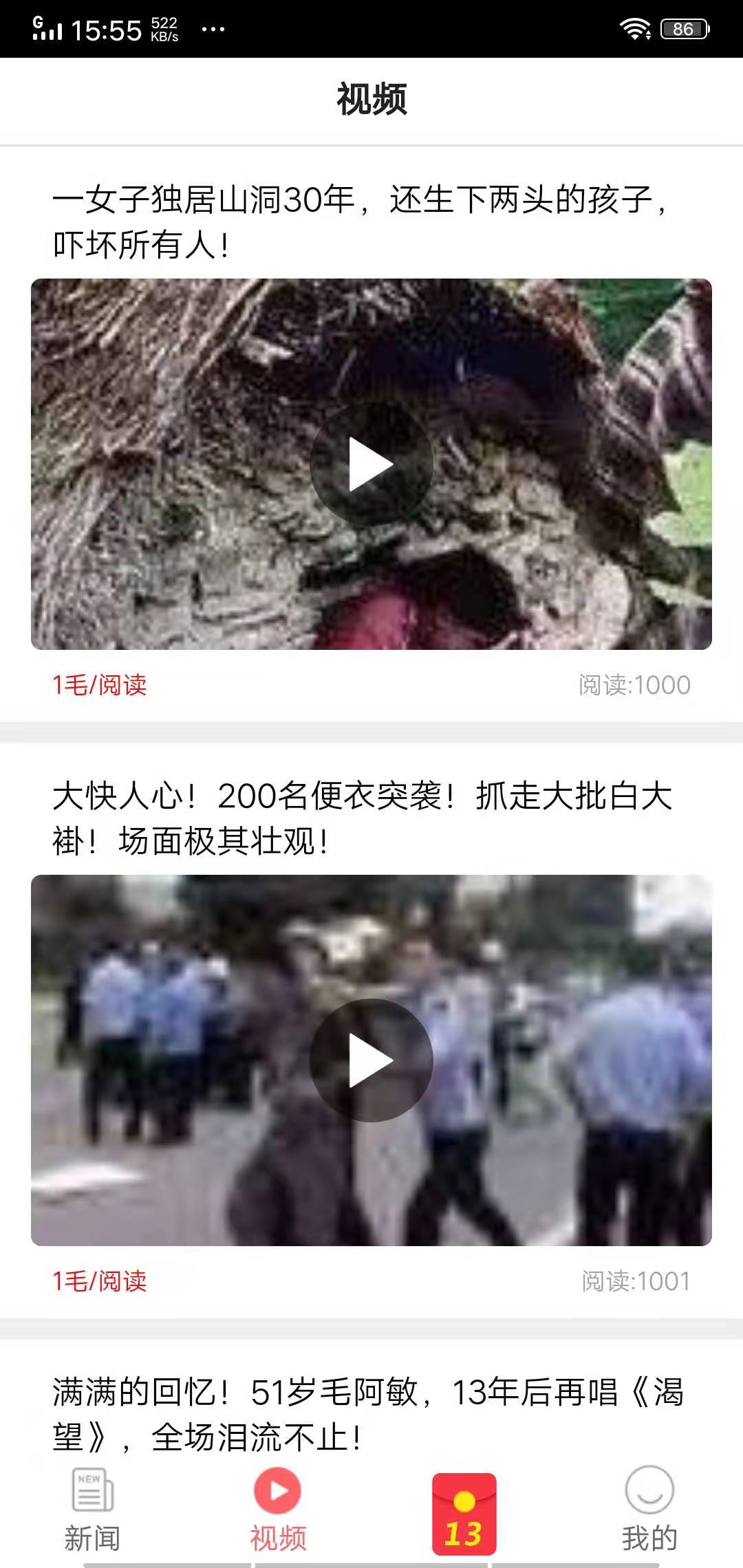Viewport: 743px width, 1568px height.
Task: Play the 200名便衣突袭 video
Action: 371,1060
